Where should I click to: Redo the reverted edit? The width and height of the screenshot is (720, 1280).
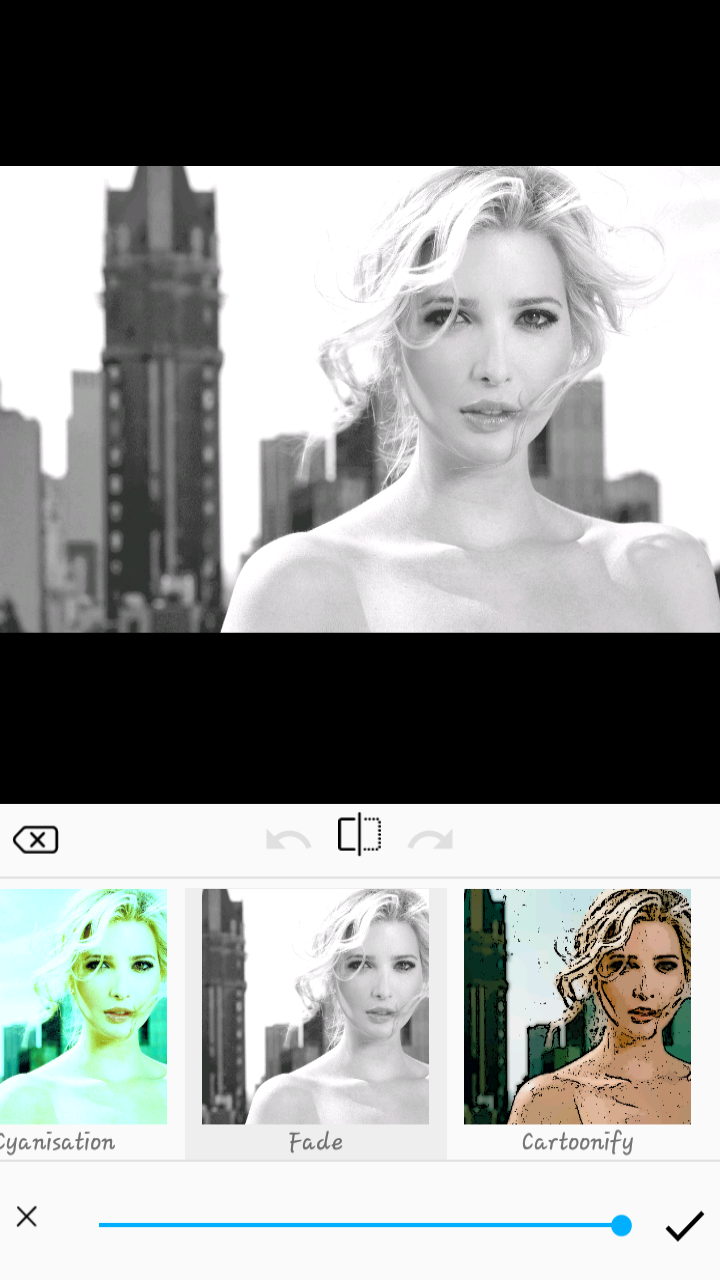coord(431,839)
